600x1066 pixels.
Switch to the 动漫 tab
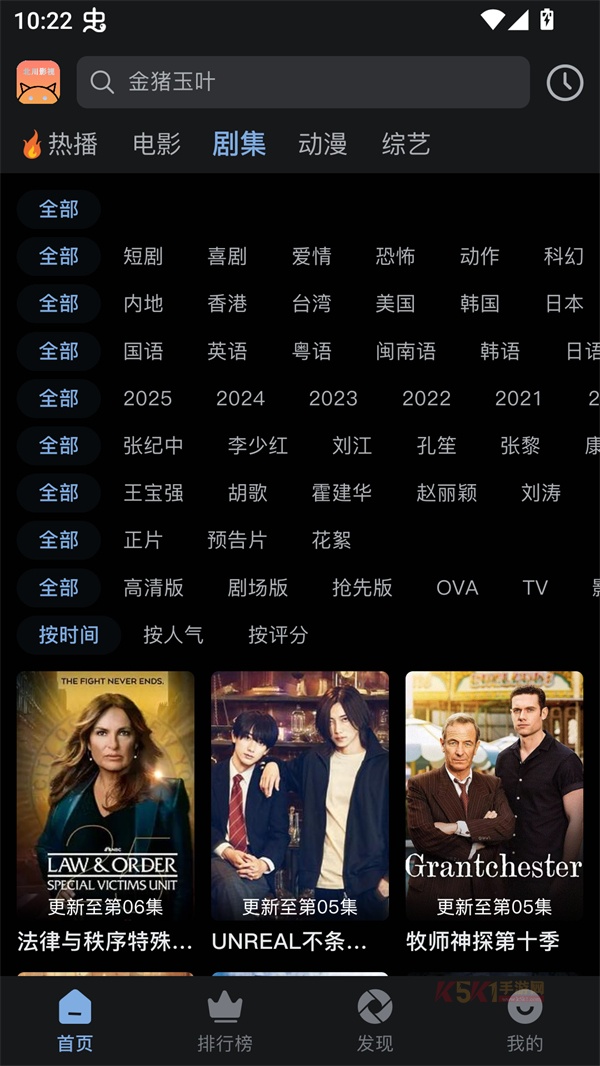pos(322,144)
